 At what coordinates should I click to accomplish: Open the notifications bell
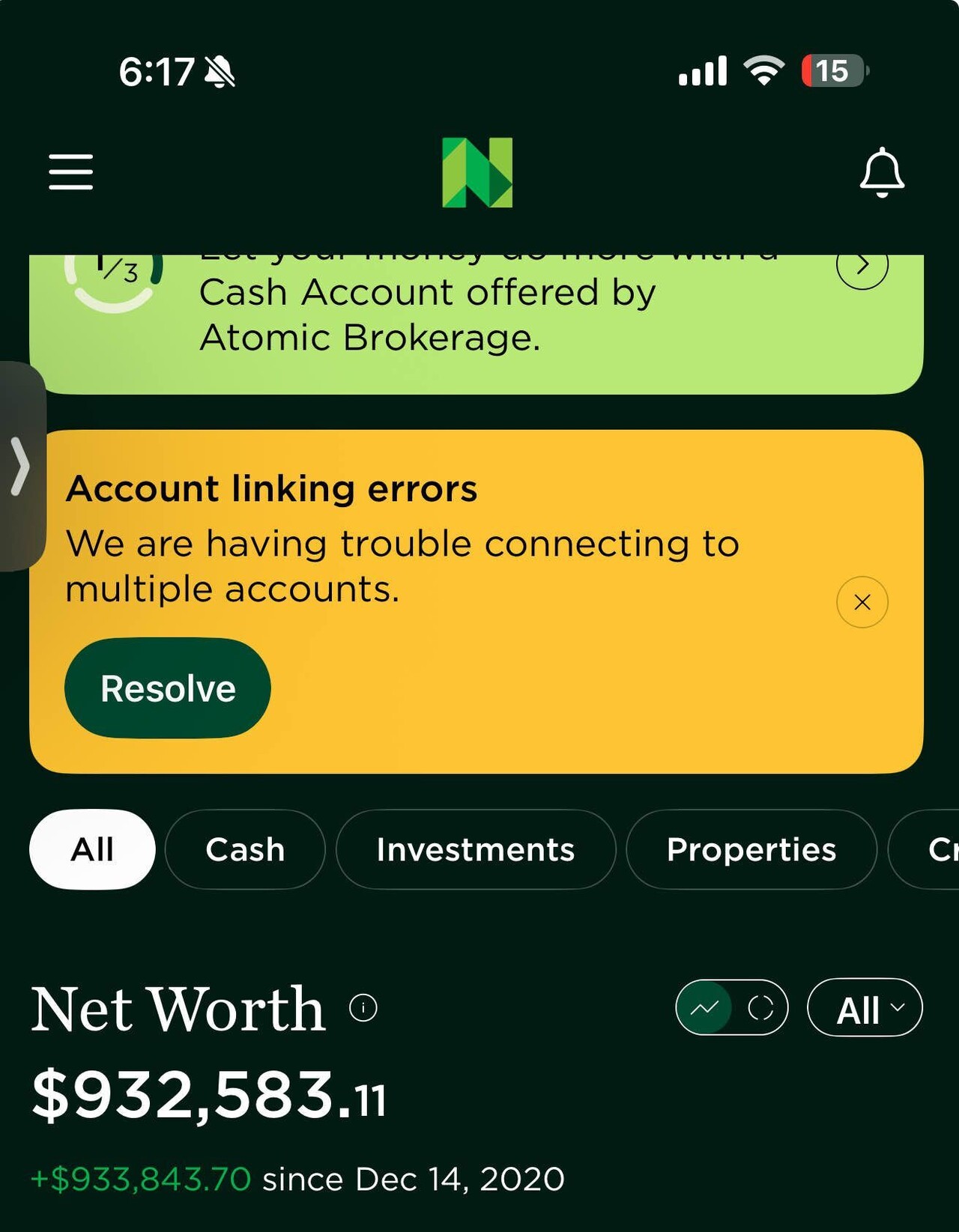click(881, 172)
